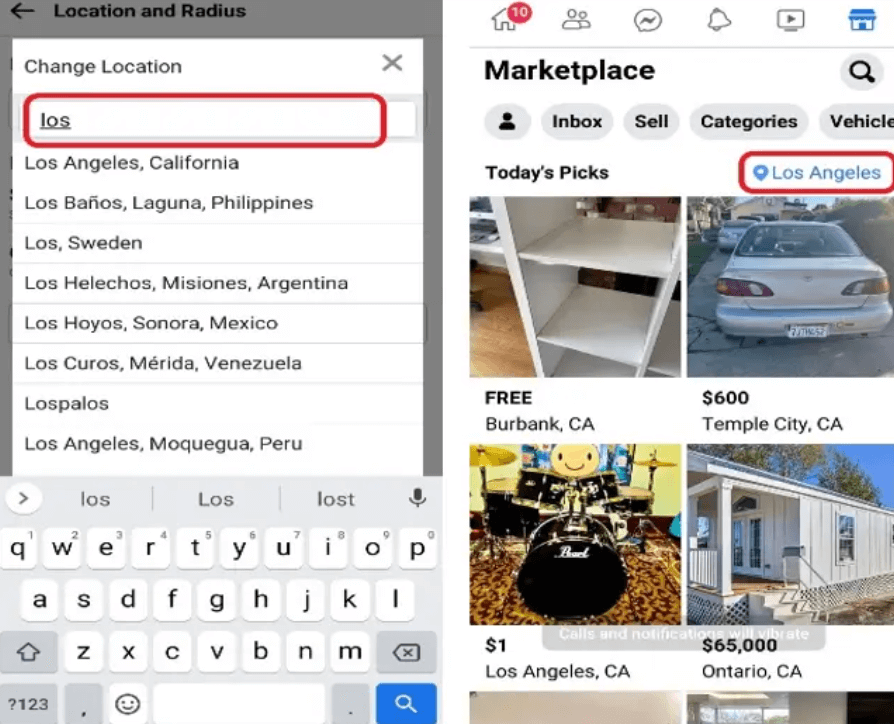The width and height of the screenshot is (894, 724).
Task: Select Los Angeles, California suggestion
Action: [132, 163]
